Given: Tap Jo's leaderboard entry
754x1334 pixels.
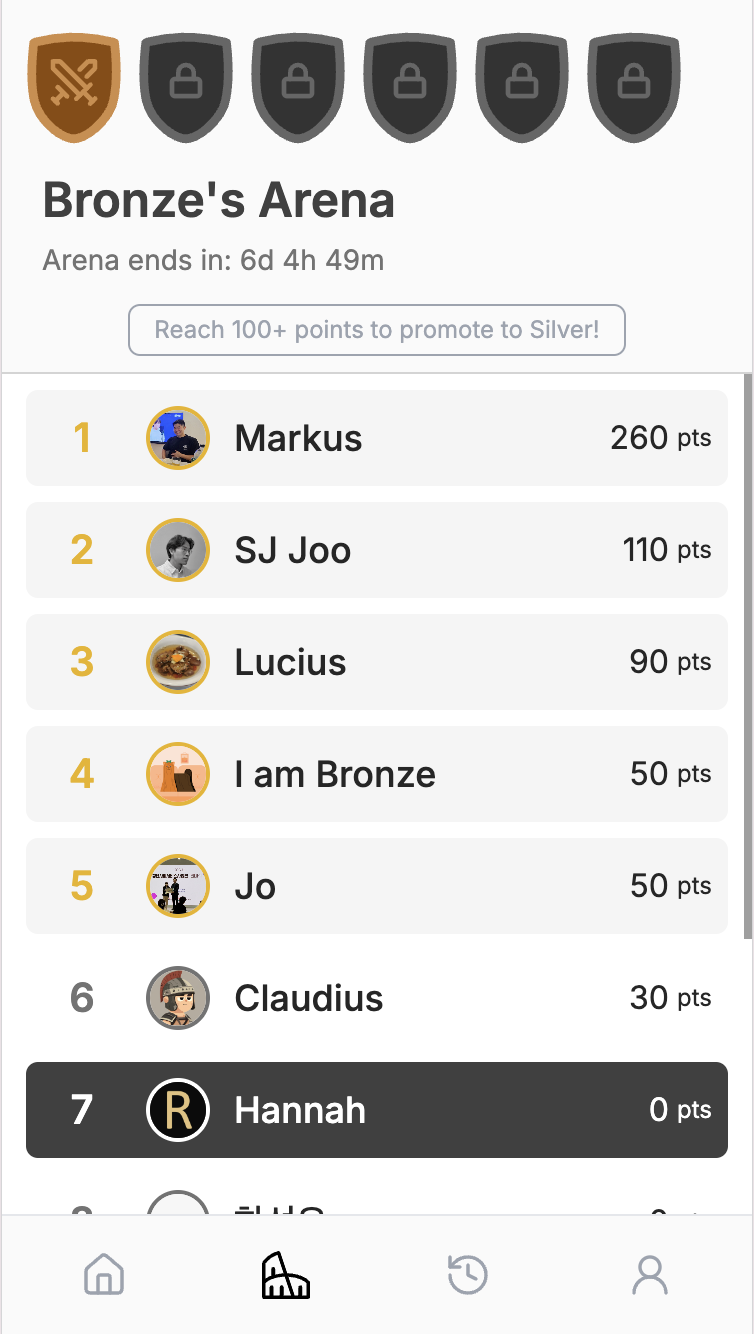Looking at the screenshot, I should [x=377, y=886].
